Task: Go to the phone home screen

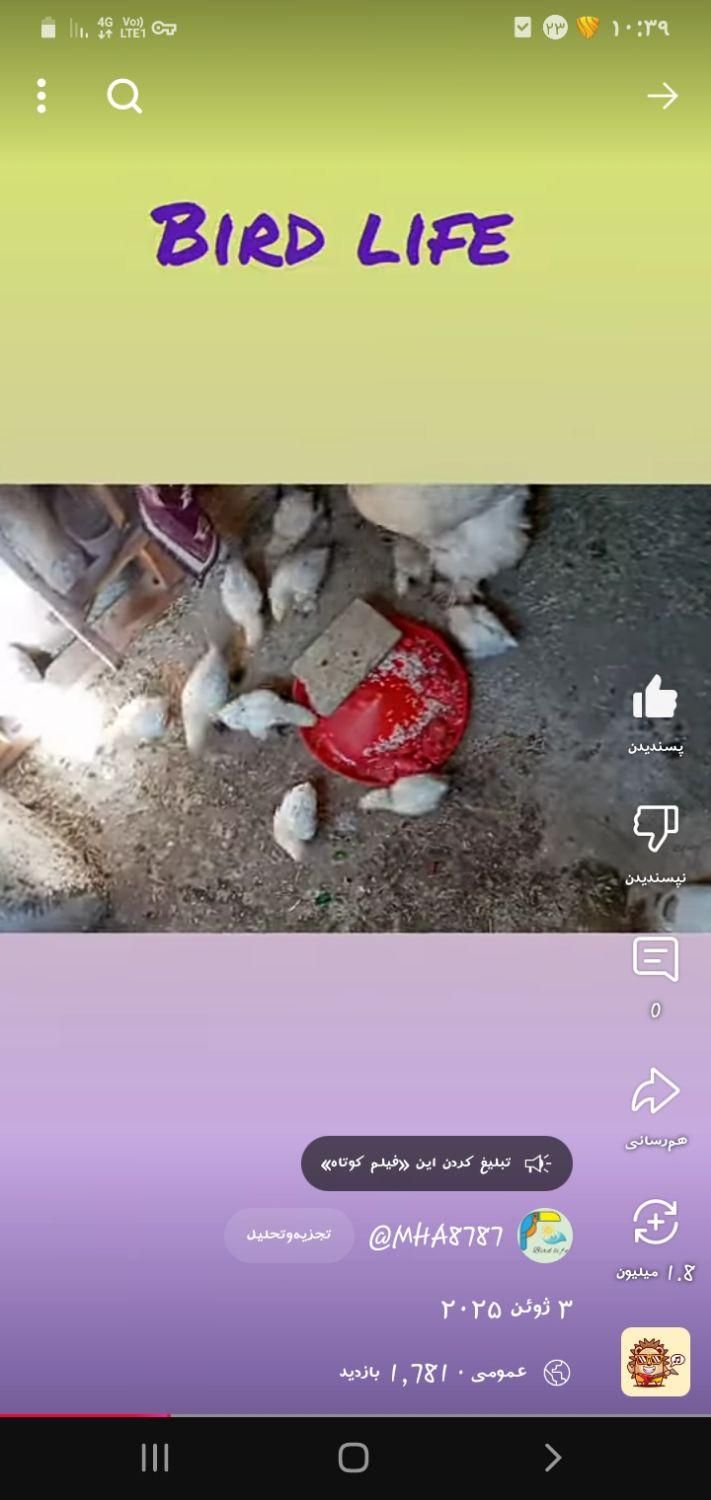Action: 353,1457
